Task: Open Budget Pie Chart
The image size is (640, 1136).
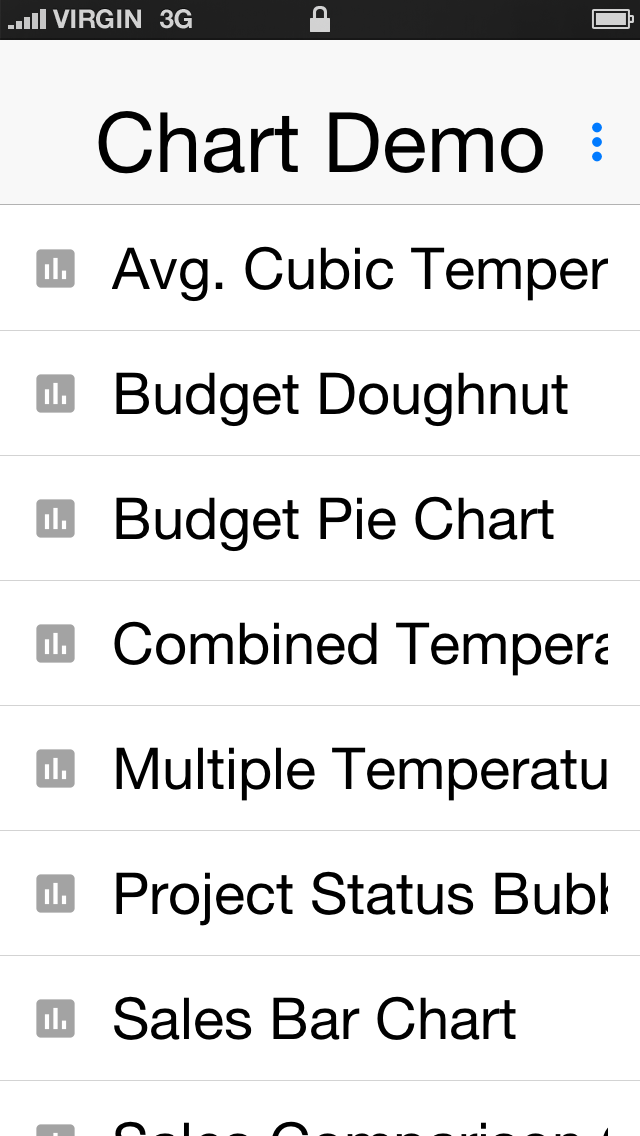Action: coord(320,518)
